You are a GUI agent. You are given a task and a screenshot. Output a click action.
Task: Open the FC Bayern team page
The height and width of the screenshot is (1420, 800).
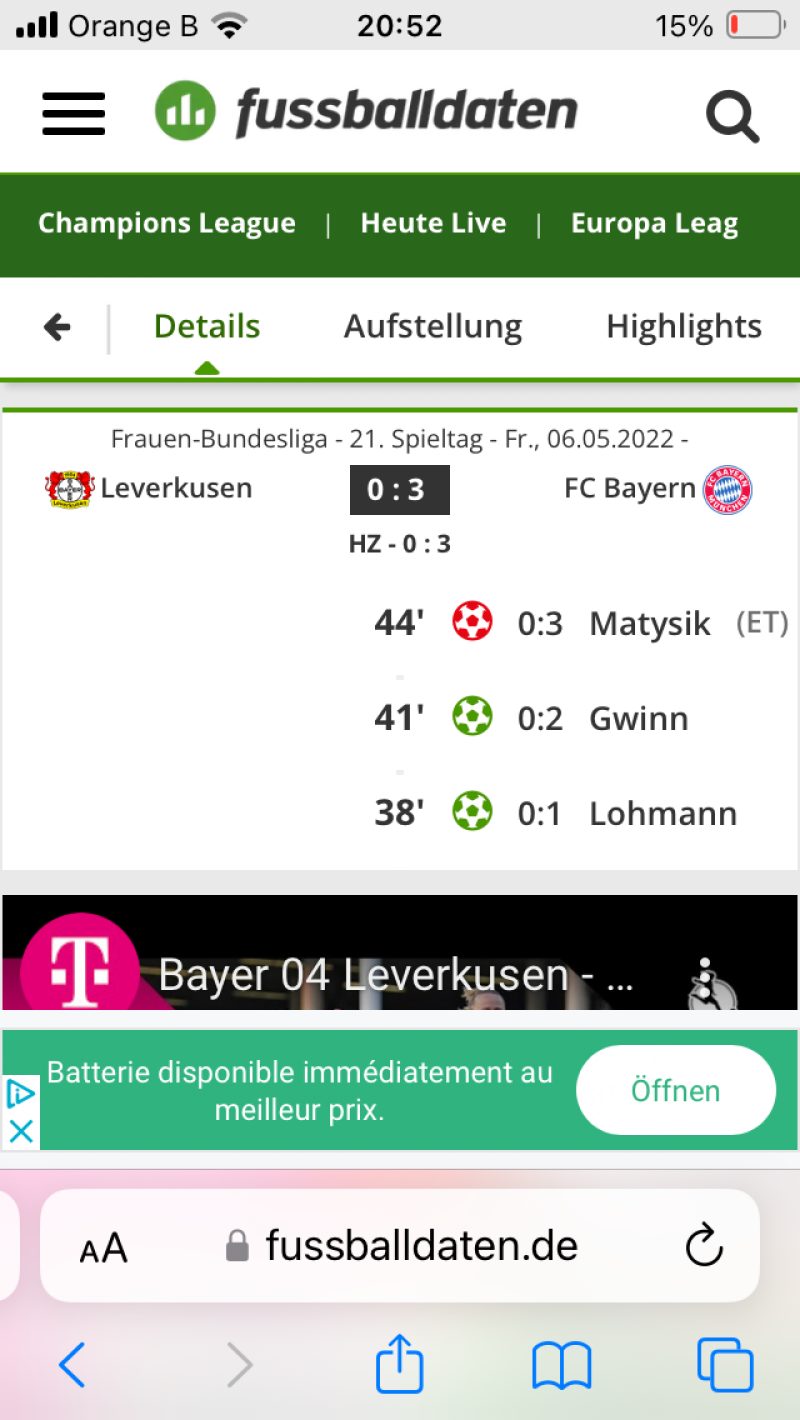(x=656, y=489)
